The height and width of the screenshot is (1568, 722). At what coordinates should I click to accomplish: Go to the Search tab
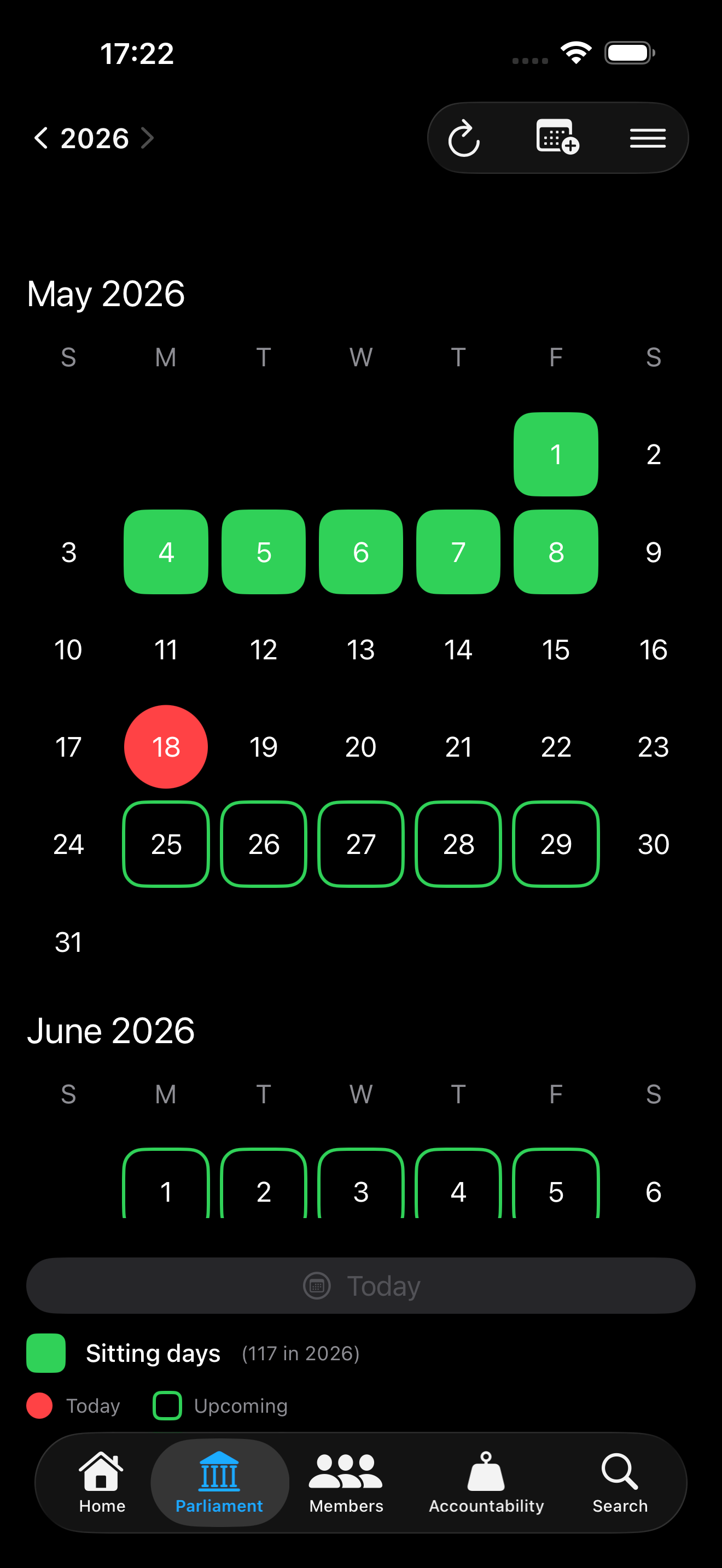pos(620,1483)
